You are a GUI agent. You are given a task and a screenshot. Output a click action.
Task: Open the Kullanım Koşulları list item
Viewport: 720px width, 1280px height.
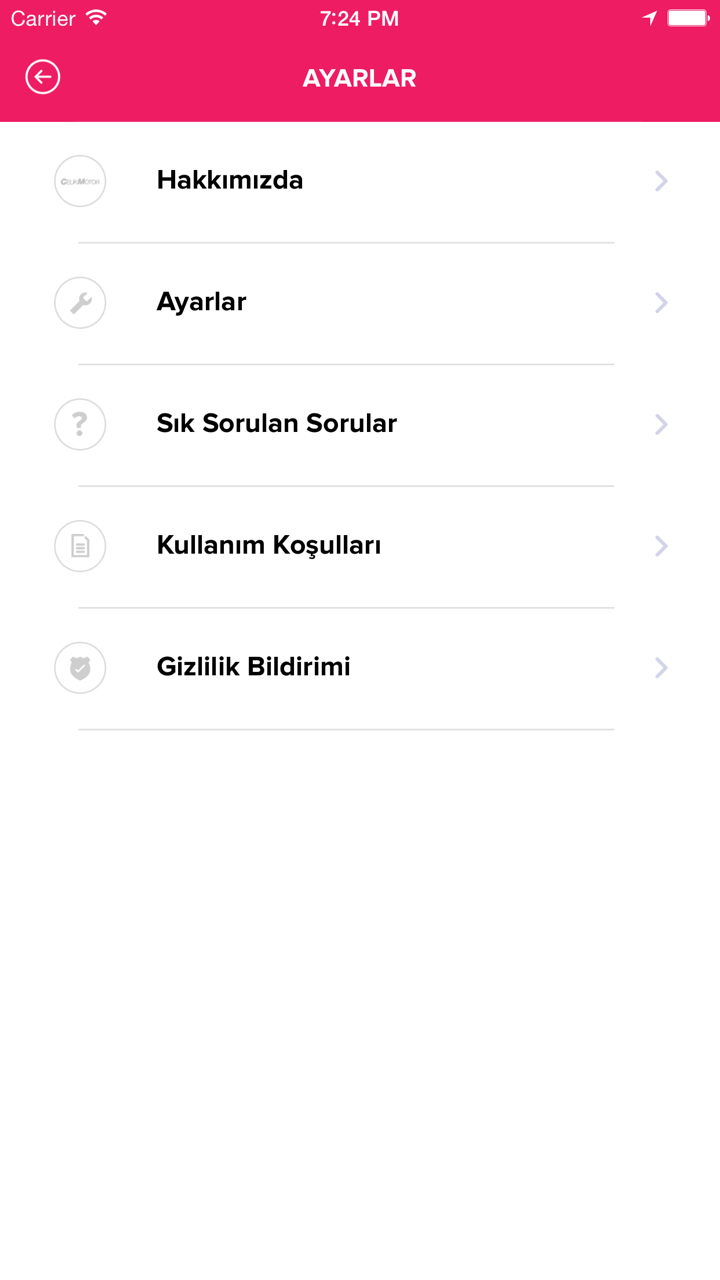(268, 546)
